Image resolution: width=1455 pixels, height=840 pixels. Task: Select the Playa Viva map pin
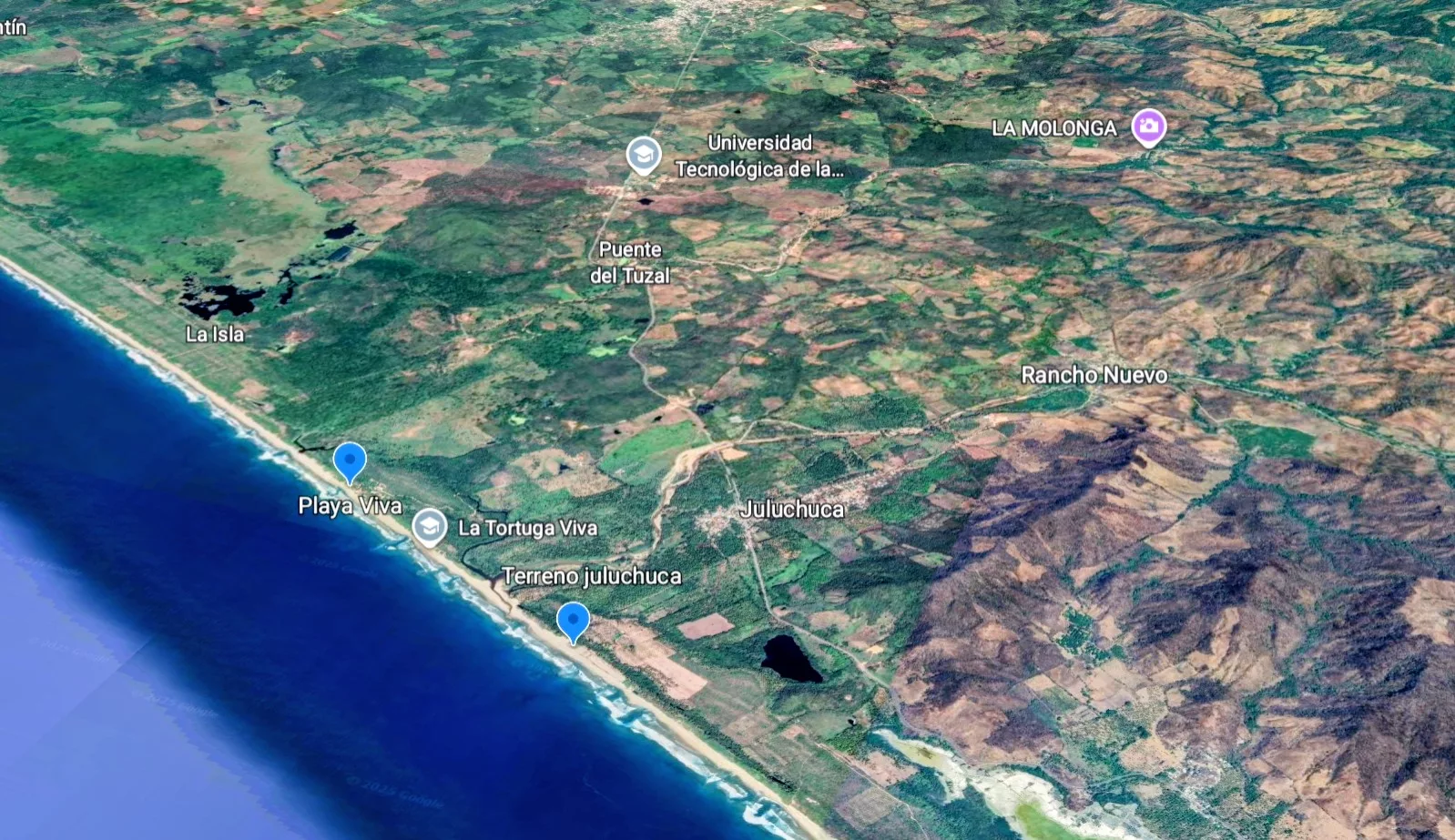pyautogui.click(x=350, y=460)
